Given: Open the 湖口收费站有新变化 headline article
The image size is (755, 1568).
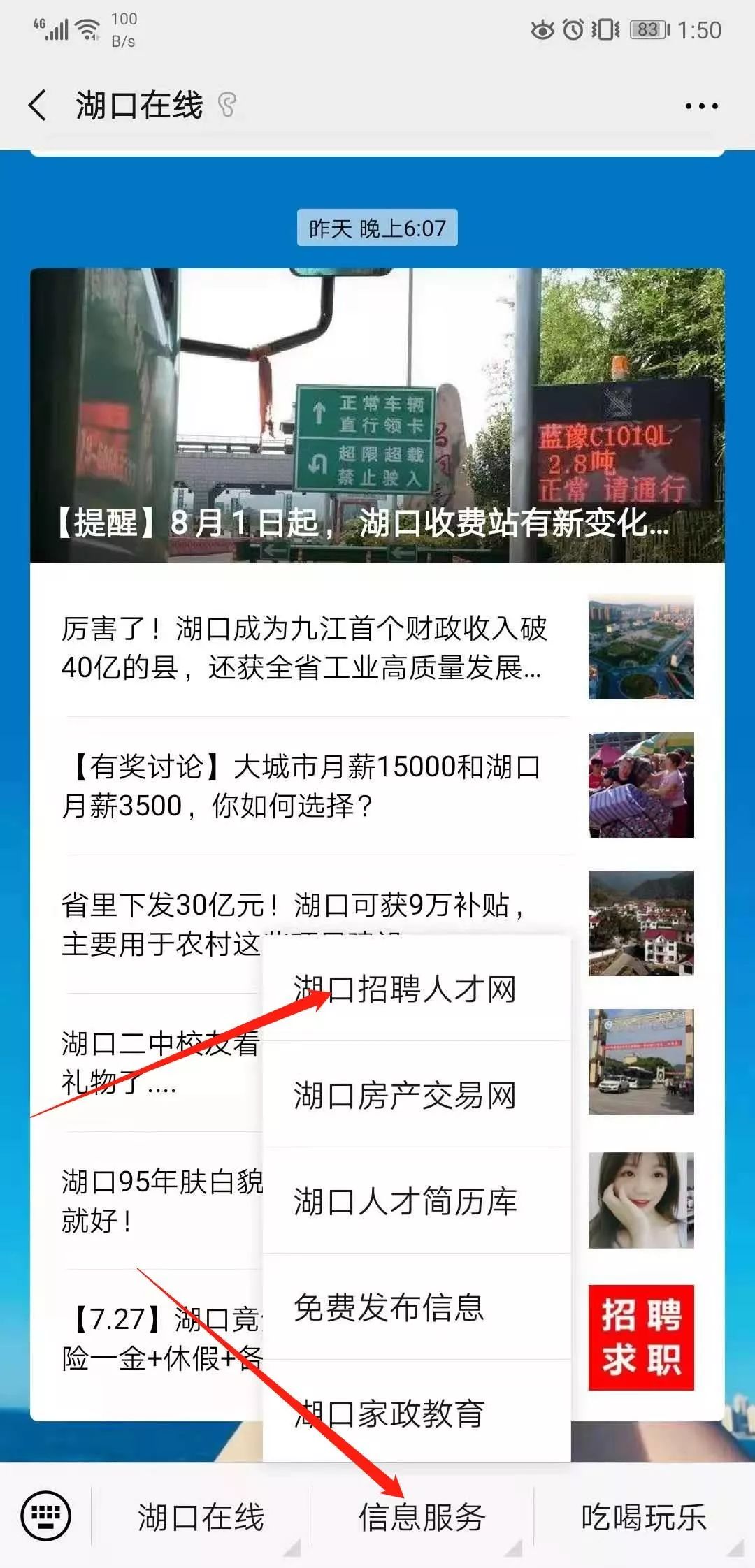Looking at the screenshot, I should tap(377, 416).
